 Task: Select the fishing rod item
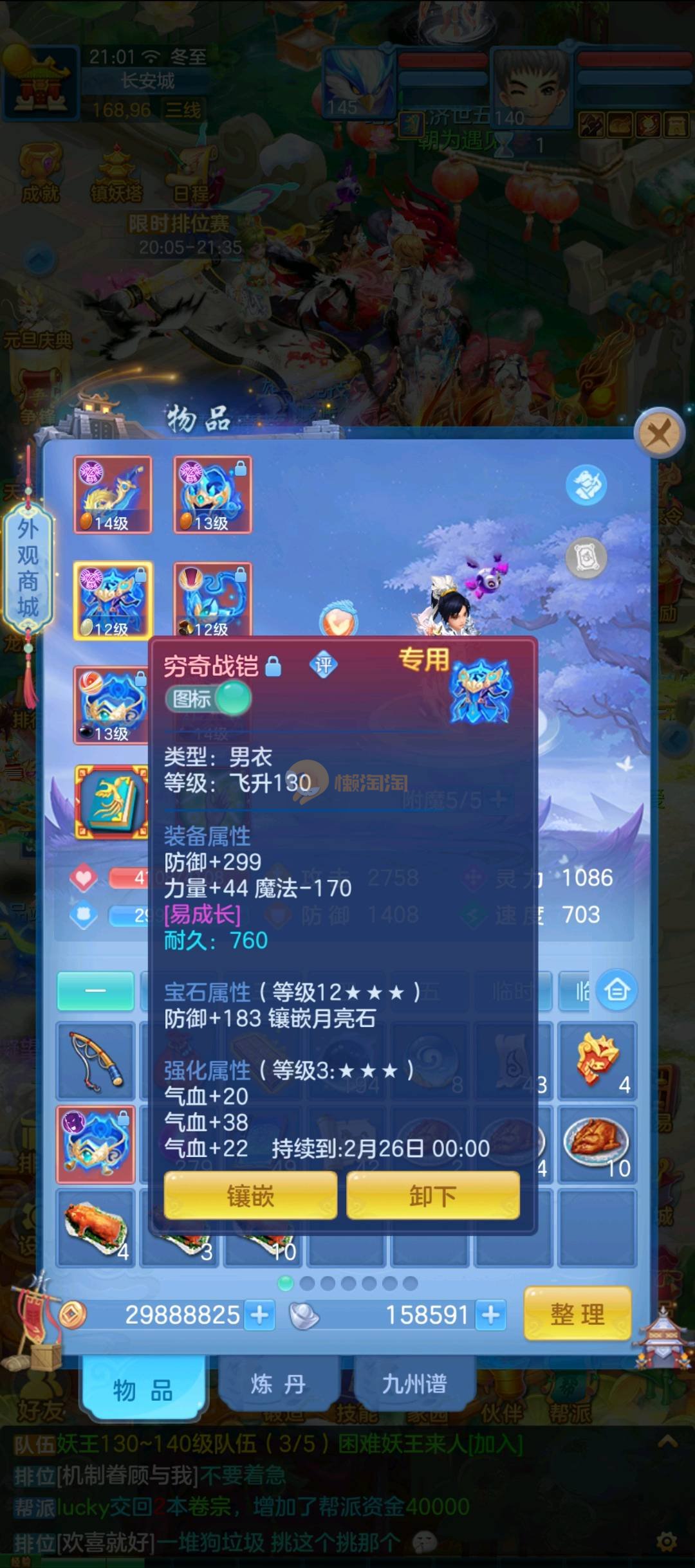(x=96, y=1061)
